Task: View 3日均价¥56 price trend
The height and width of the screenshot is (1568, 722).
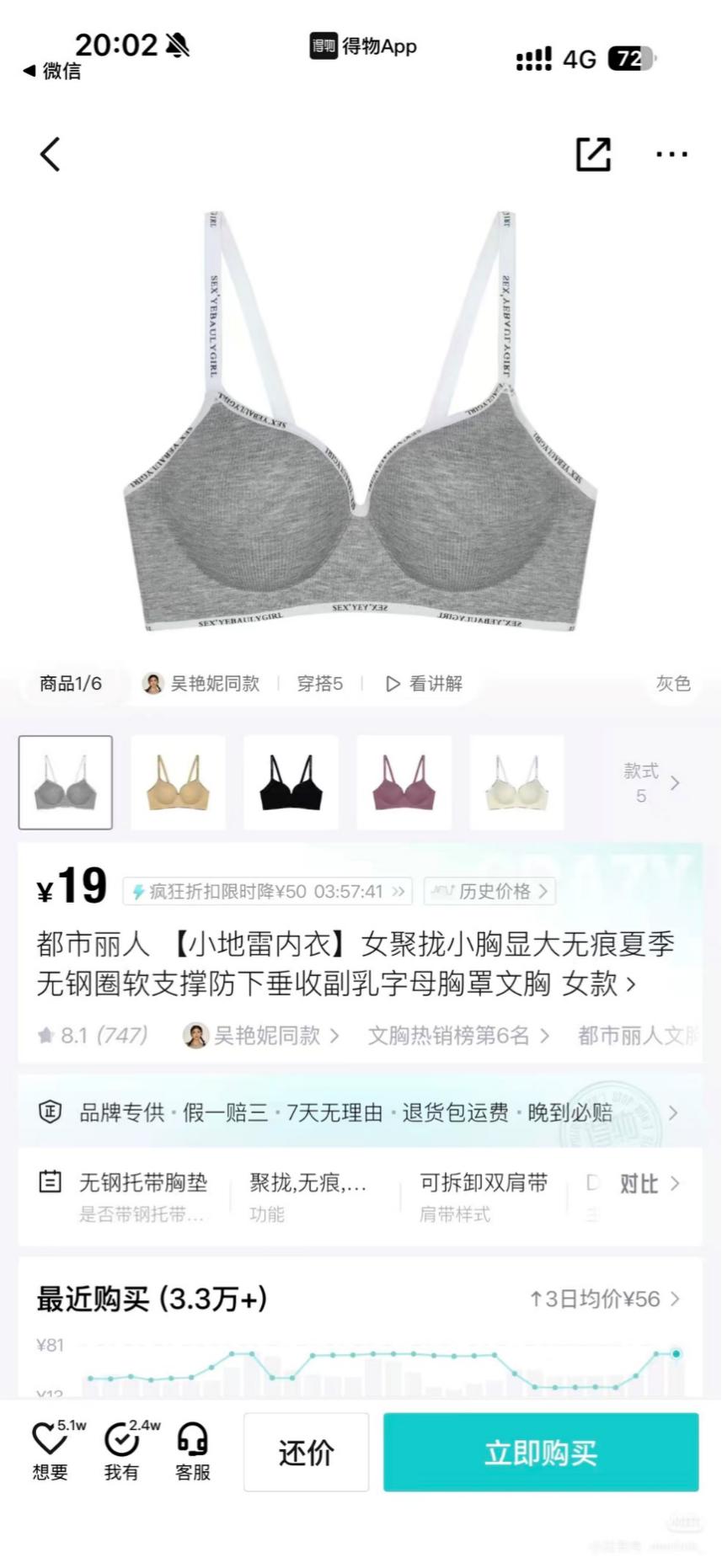Action: [604, 1299]
